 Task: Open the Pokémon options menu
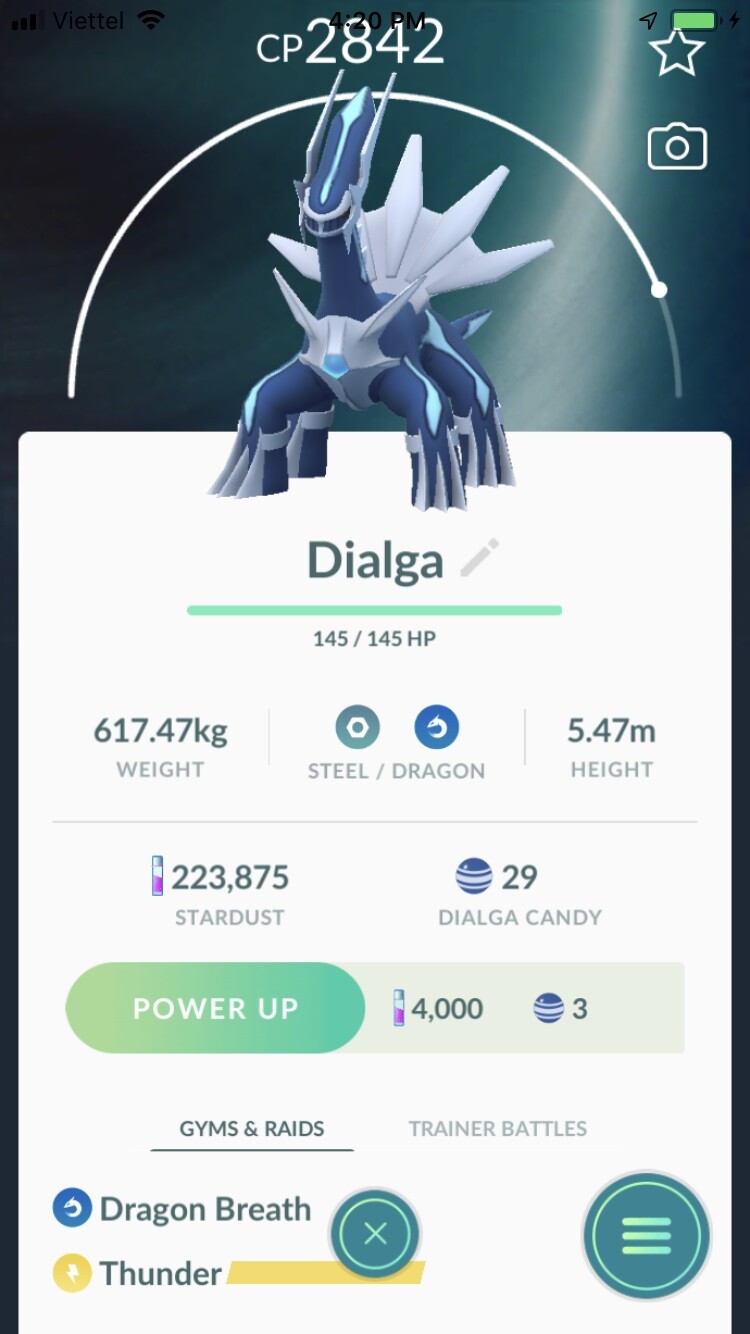pyautogui.click(x=646, y=1236)
